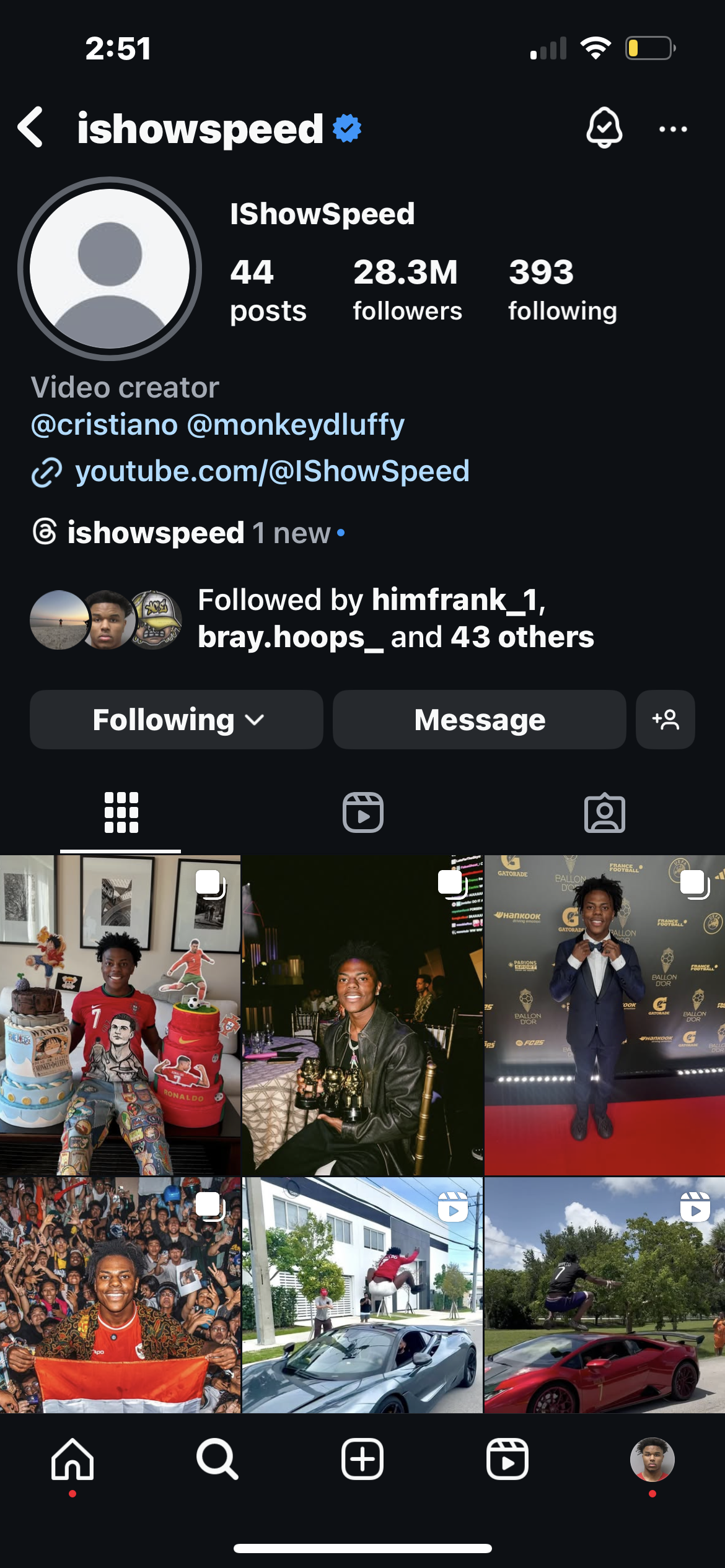The height and width of the screenshot is (1568, 725).
Task: Open the post with the Ronaldo and Luffy cakes
Action: click(x=120, y=1016)
